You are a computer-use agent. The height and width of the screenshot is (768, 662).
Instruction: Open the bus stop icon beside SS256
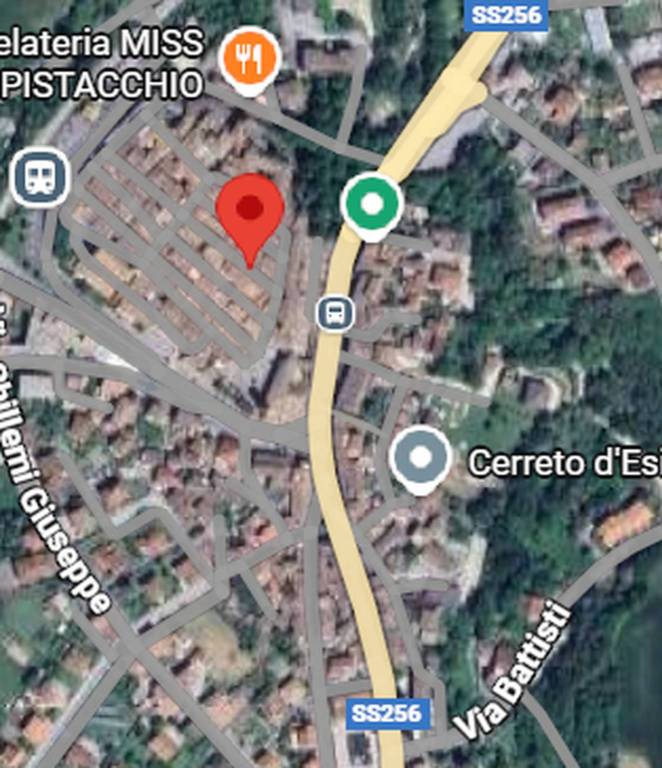336,313
